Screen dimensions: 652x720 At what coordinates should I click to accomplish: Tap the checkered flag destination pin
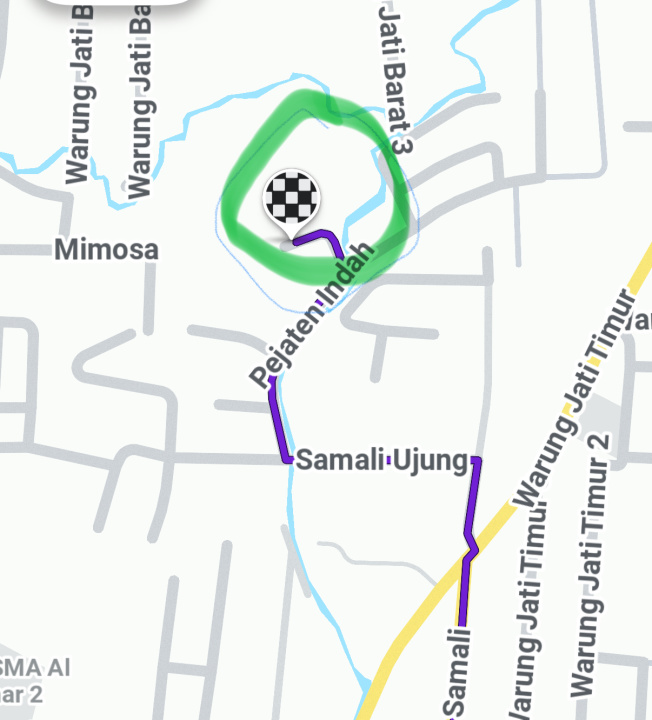pyautogui.click(x=291, y=200)
